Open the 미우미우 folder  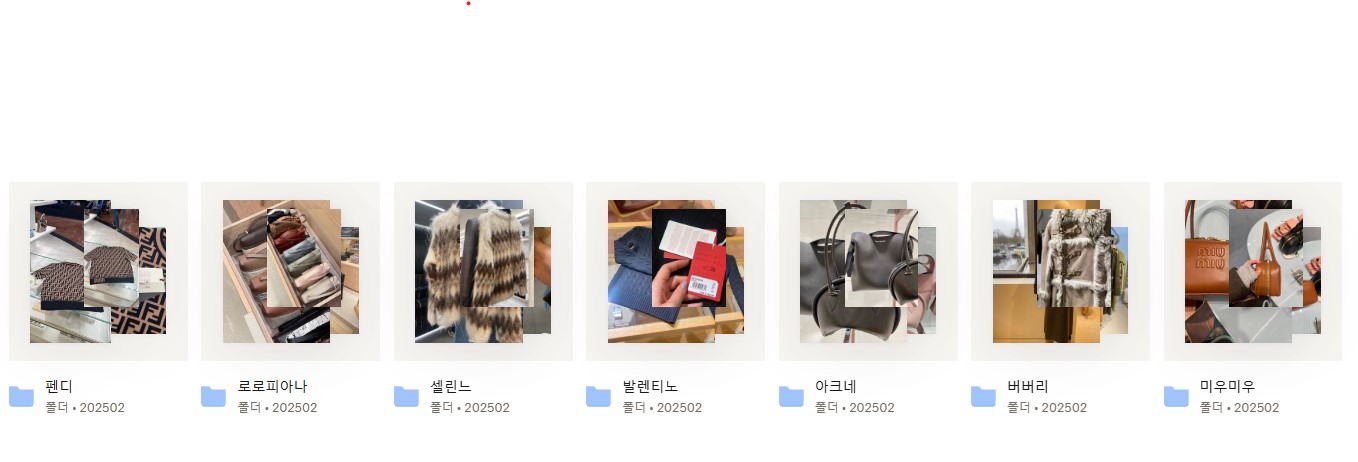[x=1252, y=271]
